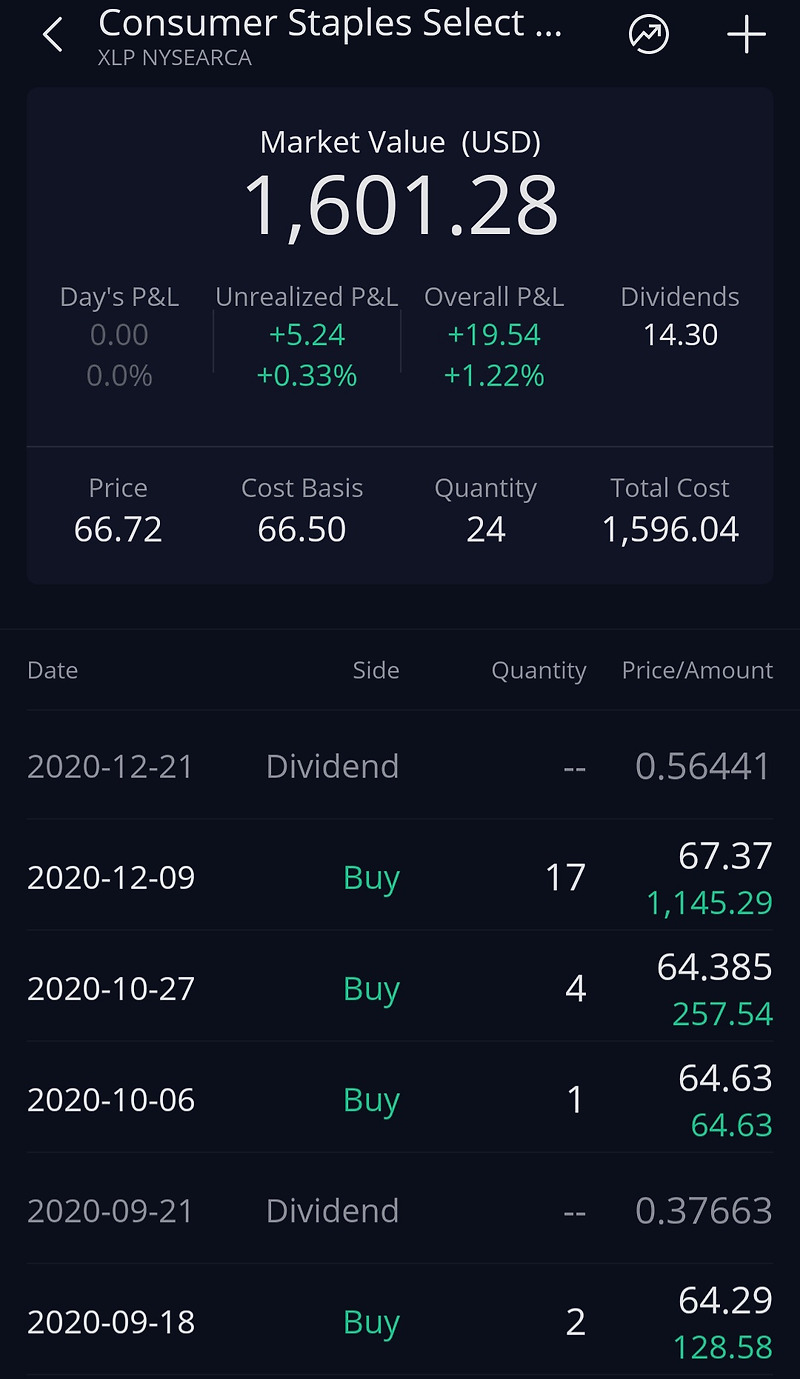Tap the Cost Basis value 66.50

tap(302, 528)
